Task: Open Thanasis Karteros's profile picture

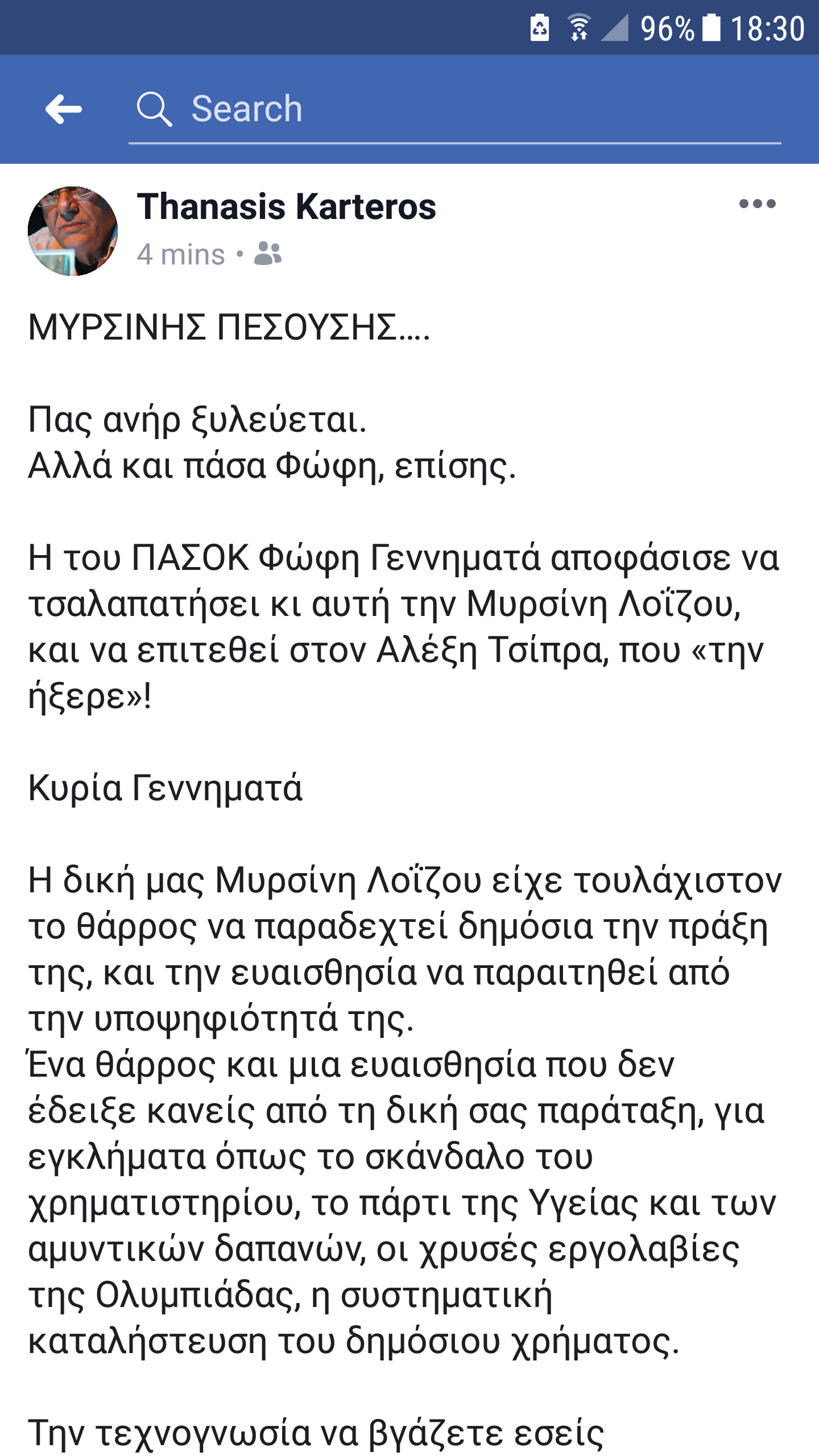Action: (73, 231)
